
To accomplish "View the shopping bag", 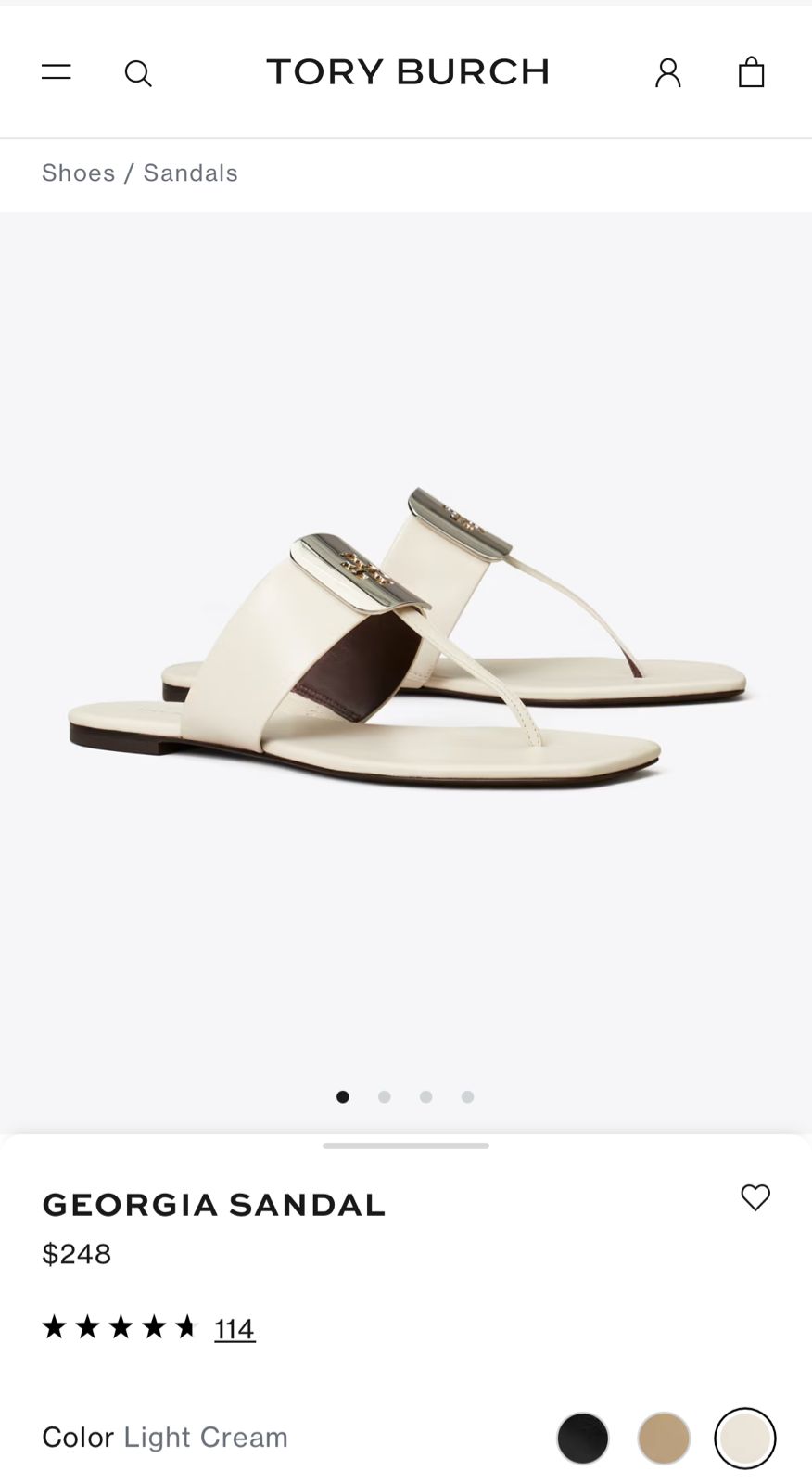I will [x=751, y=72].
